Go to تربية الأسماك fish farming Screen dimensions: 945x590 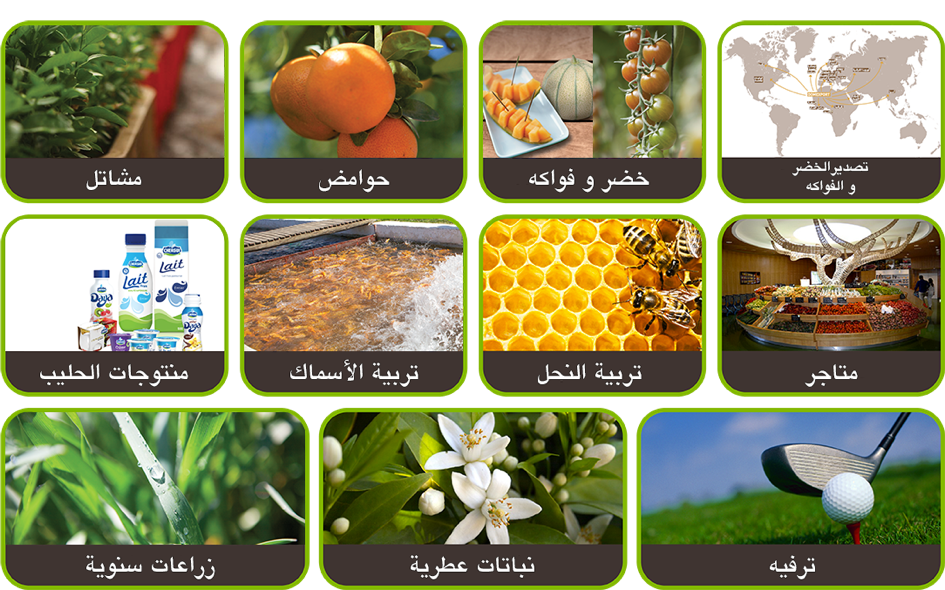coord(354,304)
